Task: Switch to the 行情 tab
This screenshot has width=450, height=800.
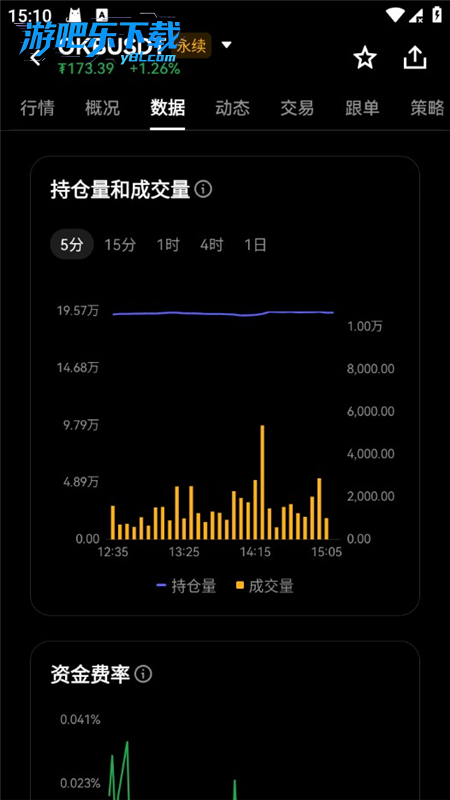Action: tap(37, 108)
